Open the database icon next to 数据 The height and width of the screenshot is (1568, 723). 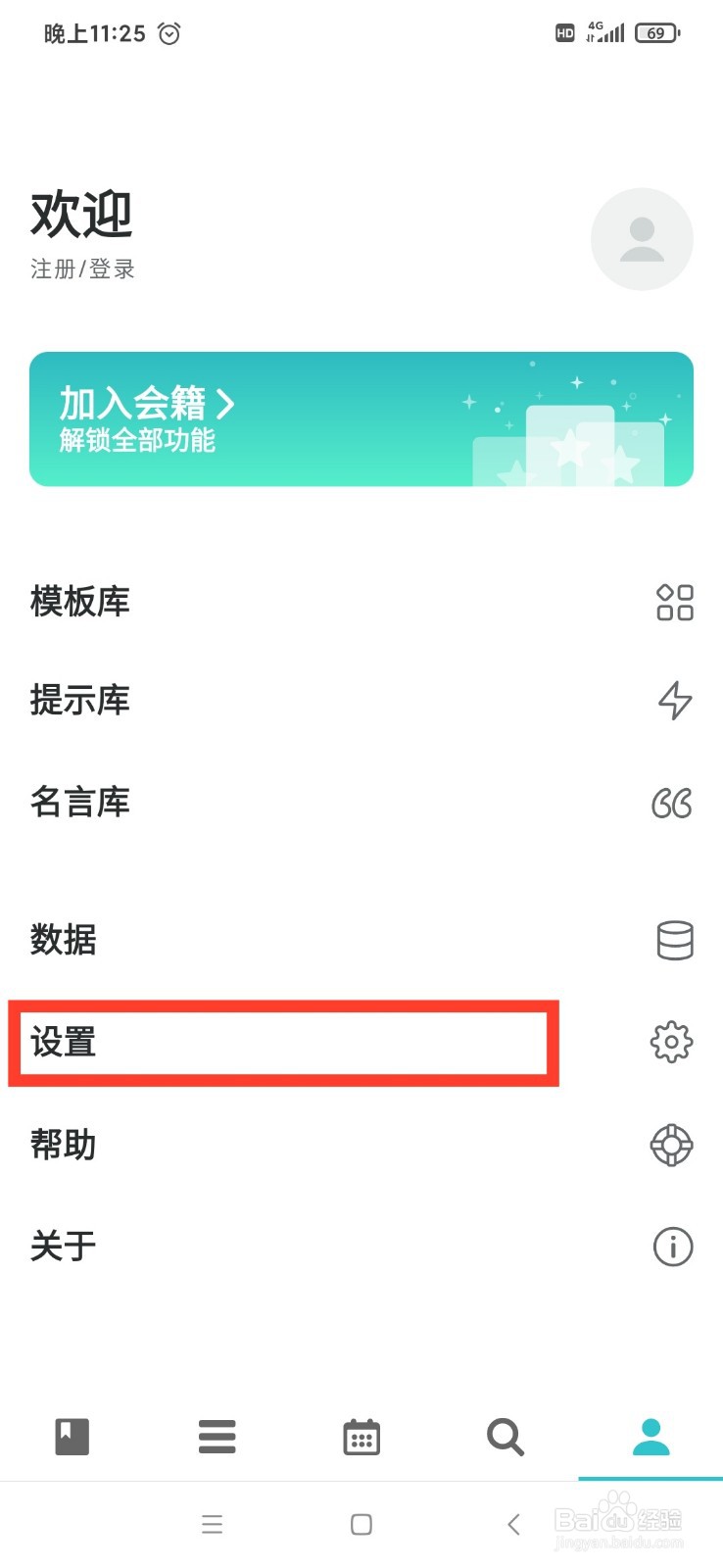coord(673,940)
